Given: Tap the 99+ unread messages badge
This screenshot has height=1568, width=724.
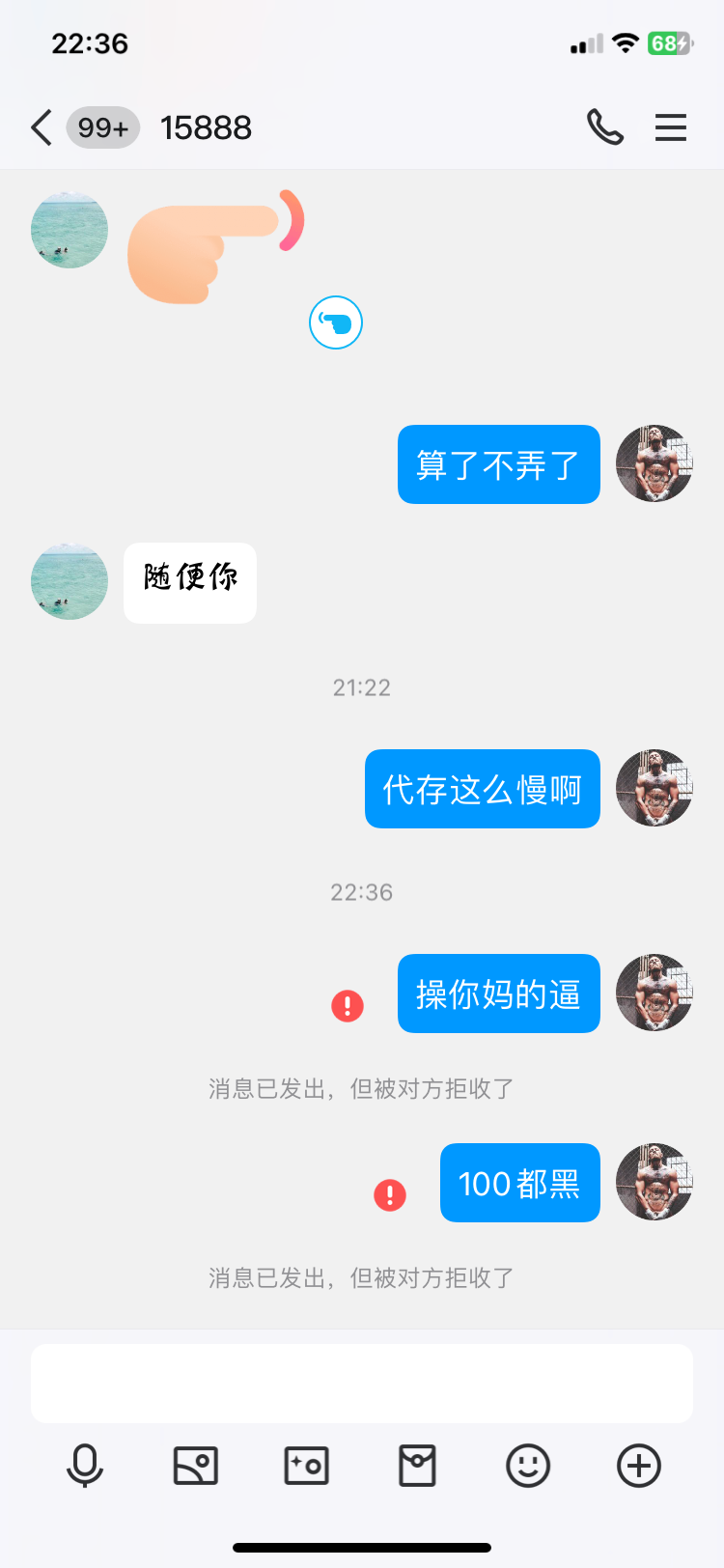Looking at the screenshot, I should [x=102, y=128].
